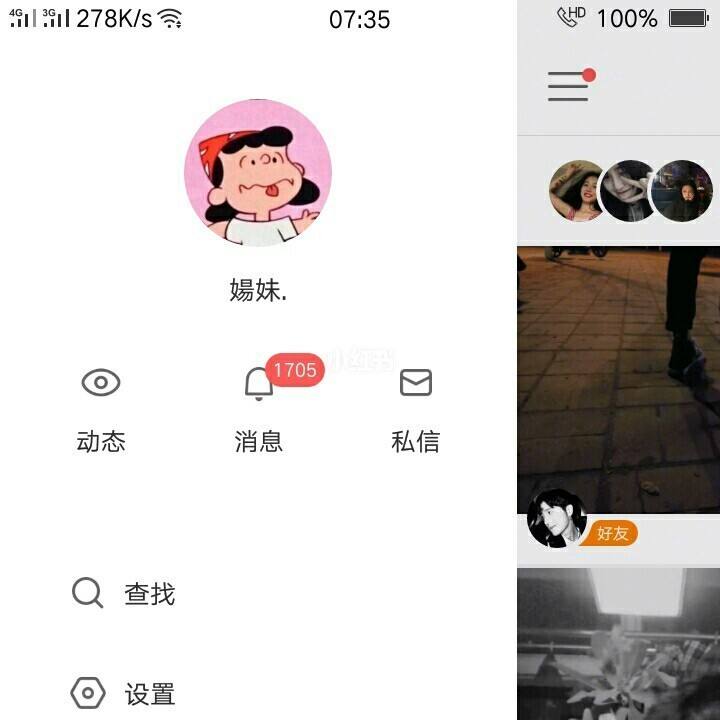Open 设置 settings
This screenshot has width=720, height=720.
124,693
